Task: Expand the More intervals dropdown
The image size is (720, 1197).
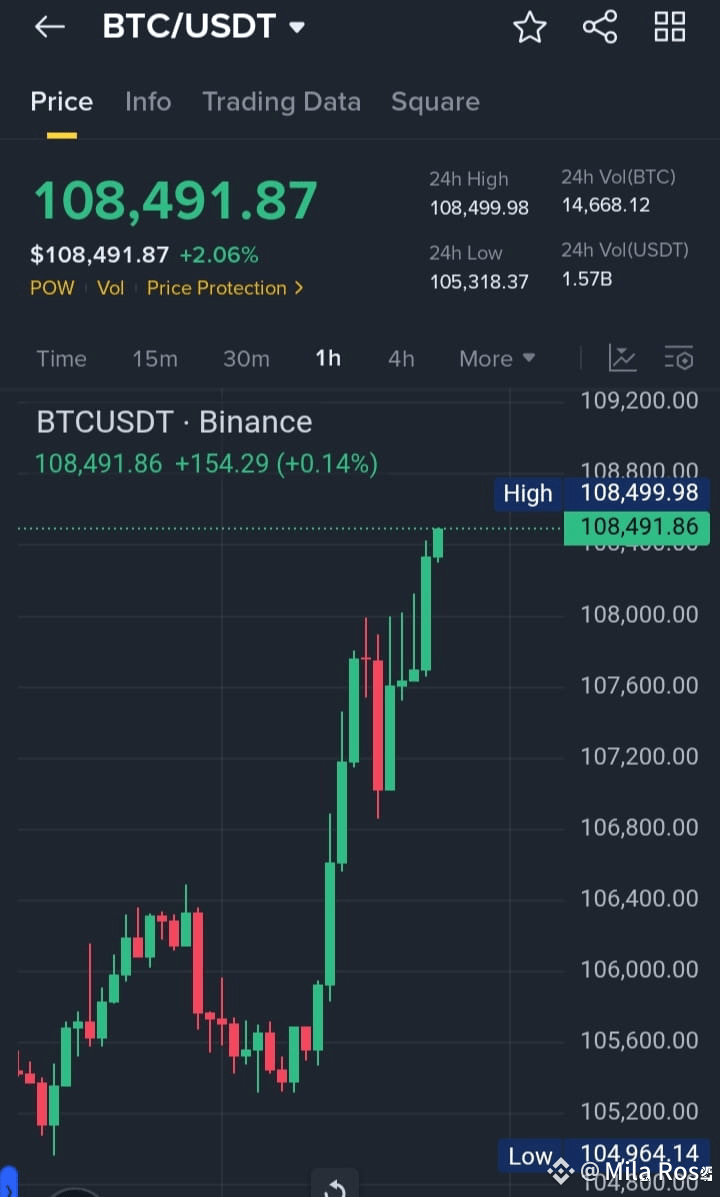Action: point(496,358)
